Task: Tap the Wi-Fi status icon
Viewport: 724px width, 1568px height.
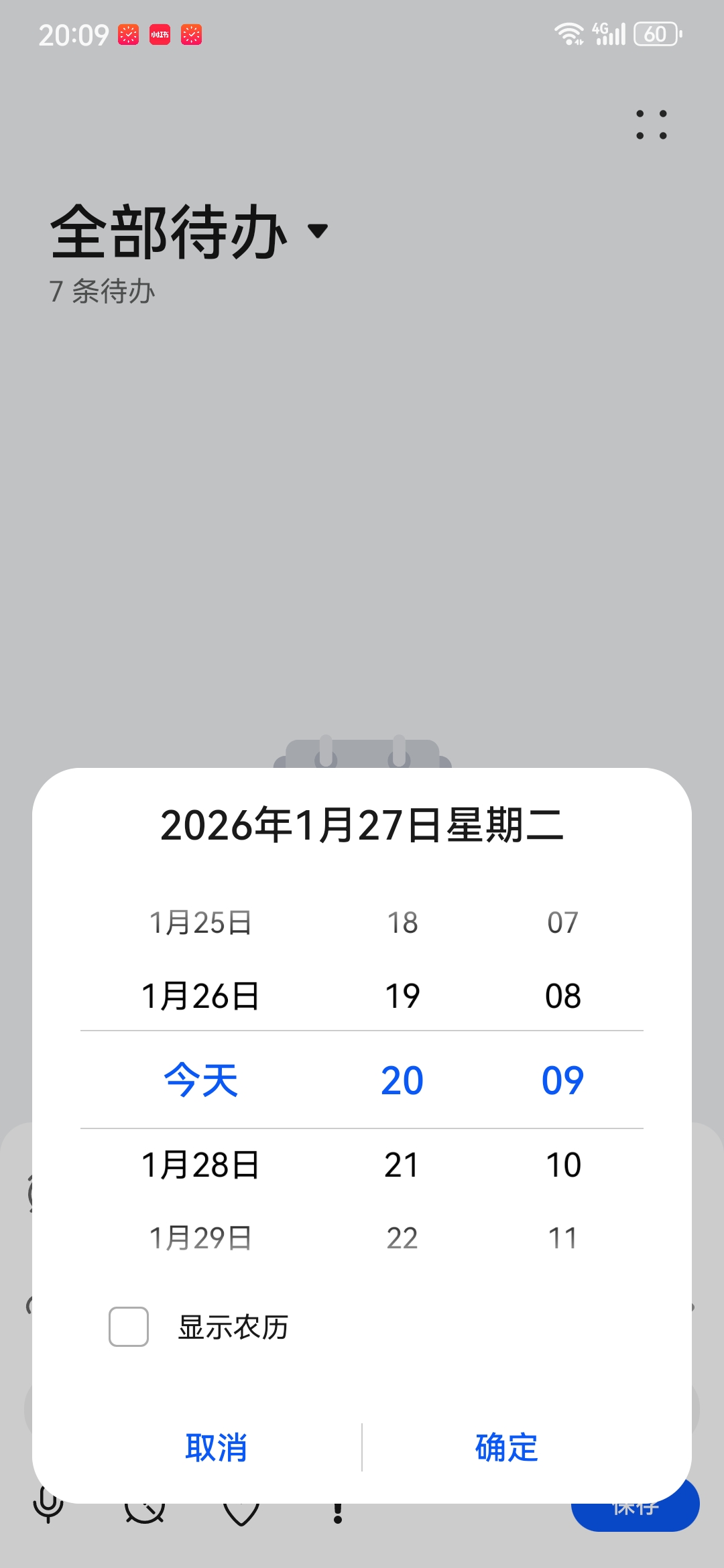Action: pos(568,32)
